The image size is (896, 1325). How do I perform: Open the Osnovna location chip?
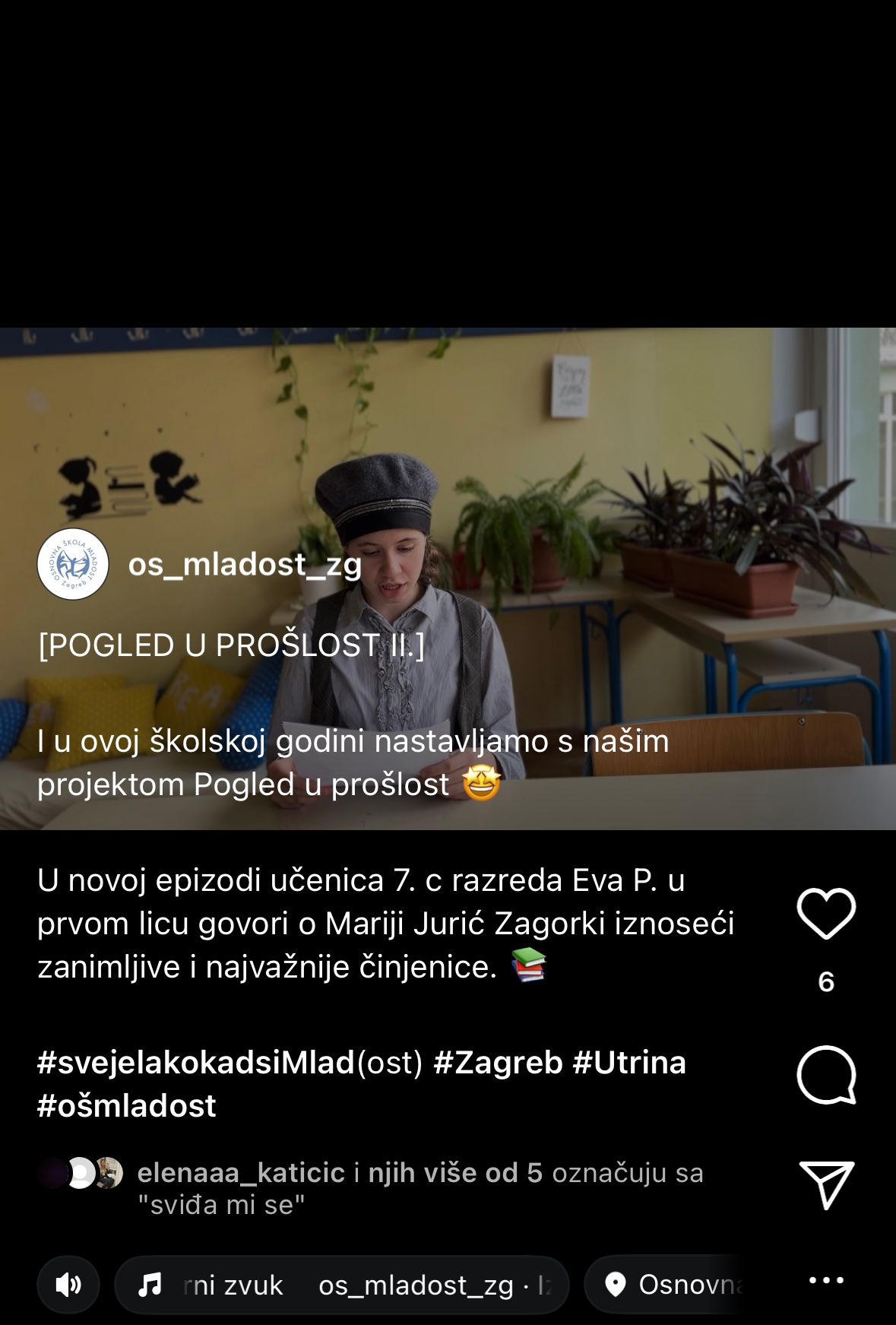pyautogui.click(x=669, y=1285)
